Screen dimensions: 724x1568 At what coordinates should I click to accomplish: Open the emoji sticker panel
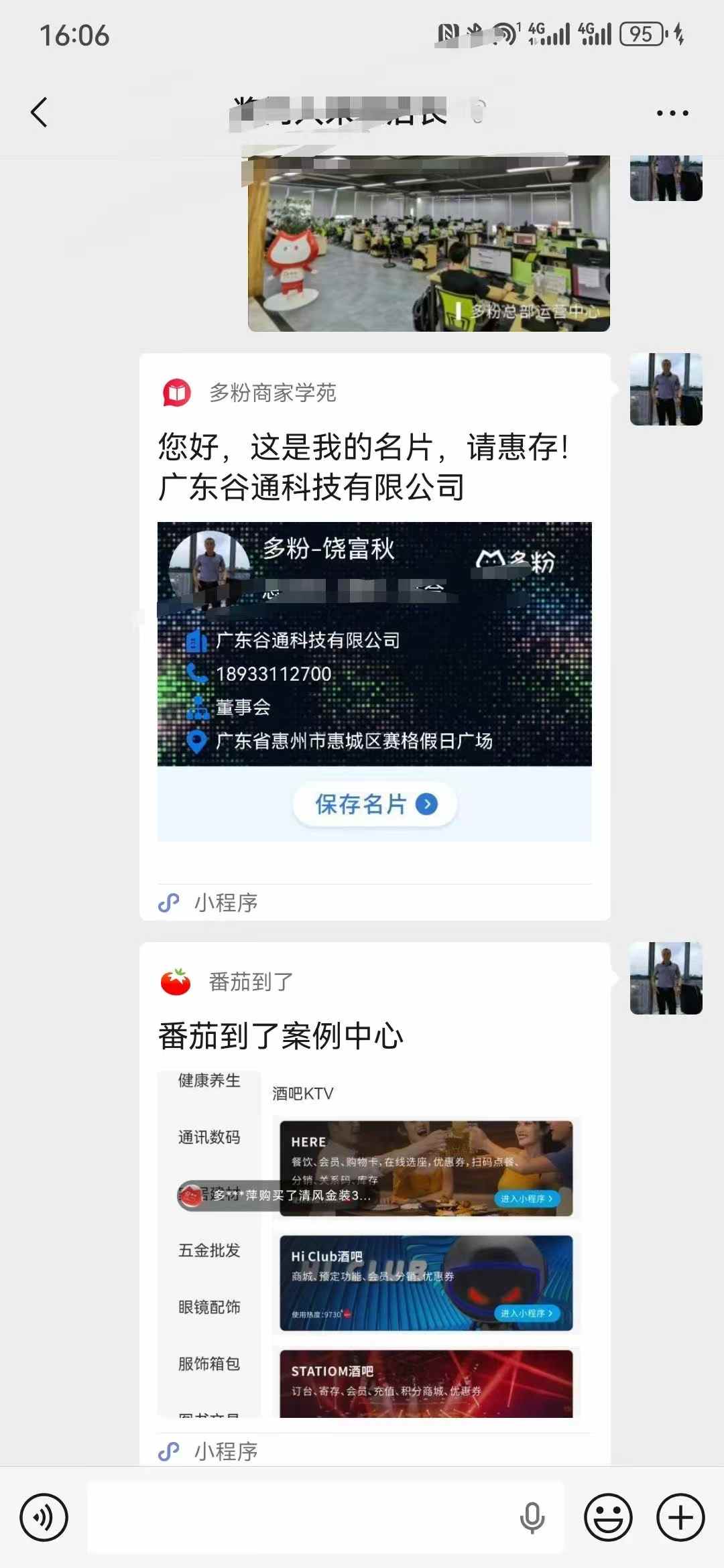608,1518
